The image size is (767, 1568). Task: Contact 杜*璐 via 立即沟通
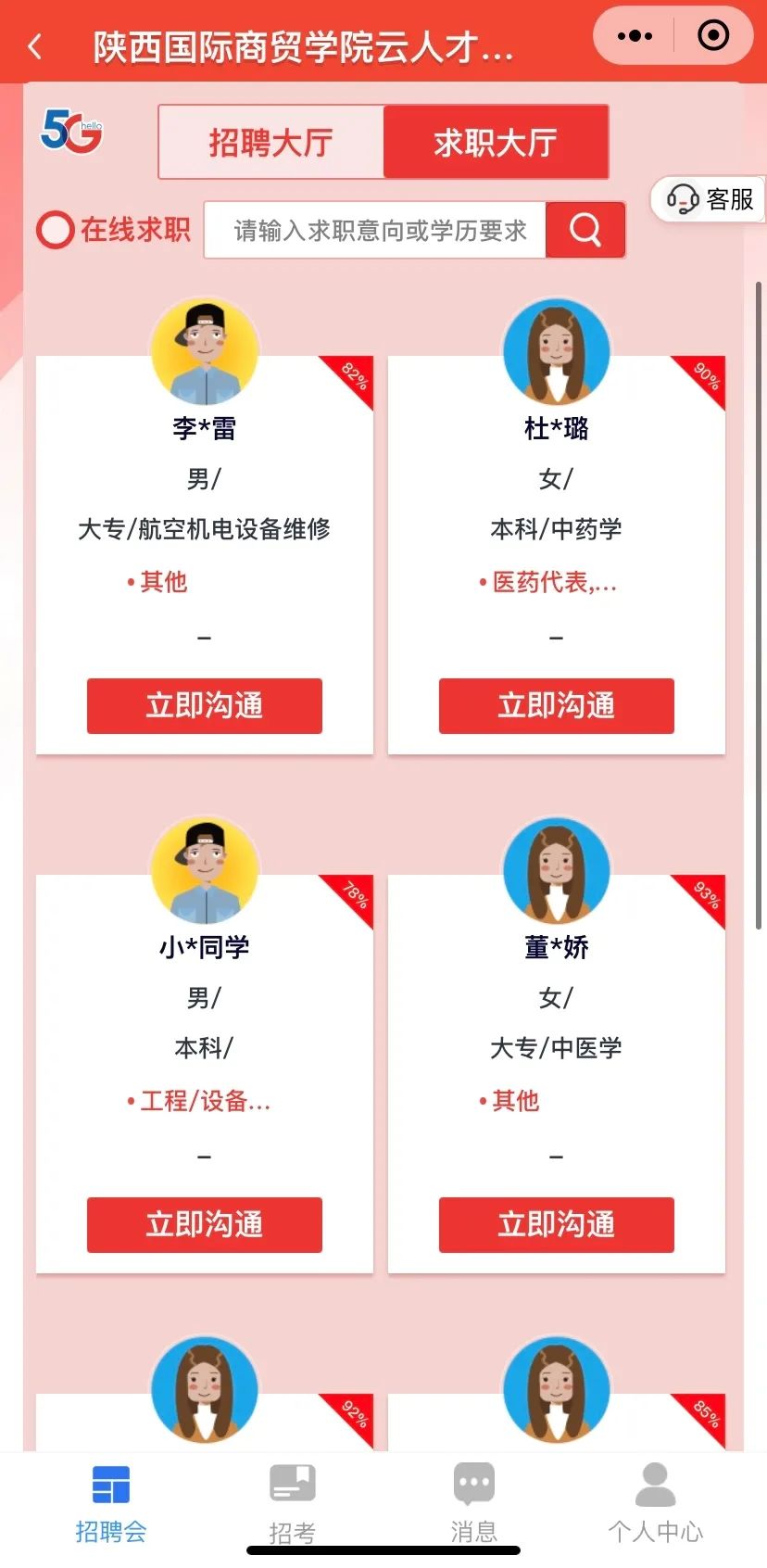click(x=556, y=706)
